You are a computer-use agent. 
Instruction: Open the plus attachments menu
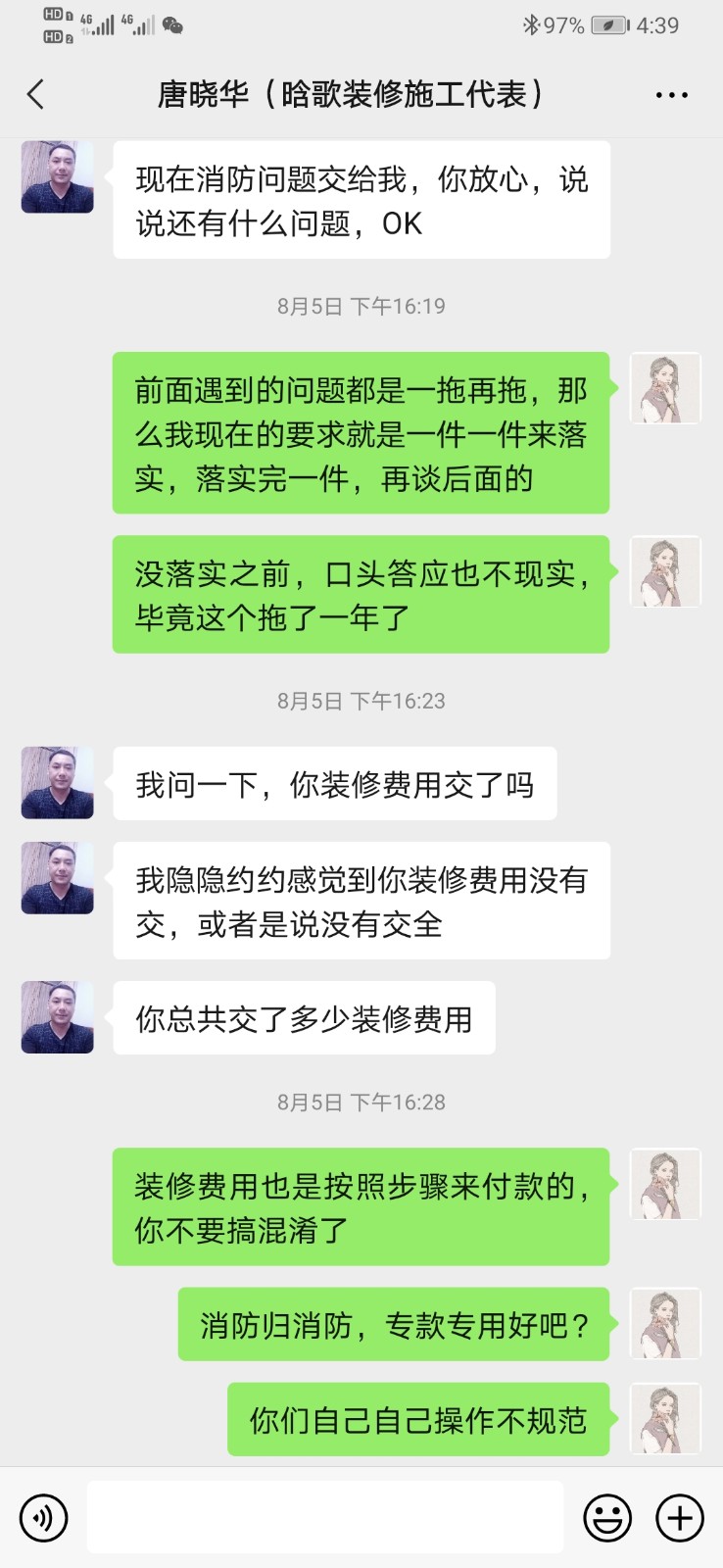[680, 1518]
